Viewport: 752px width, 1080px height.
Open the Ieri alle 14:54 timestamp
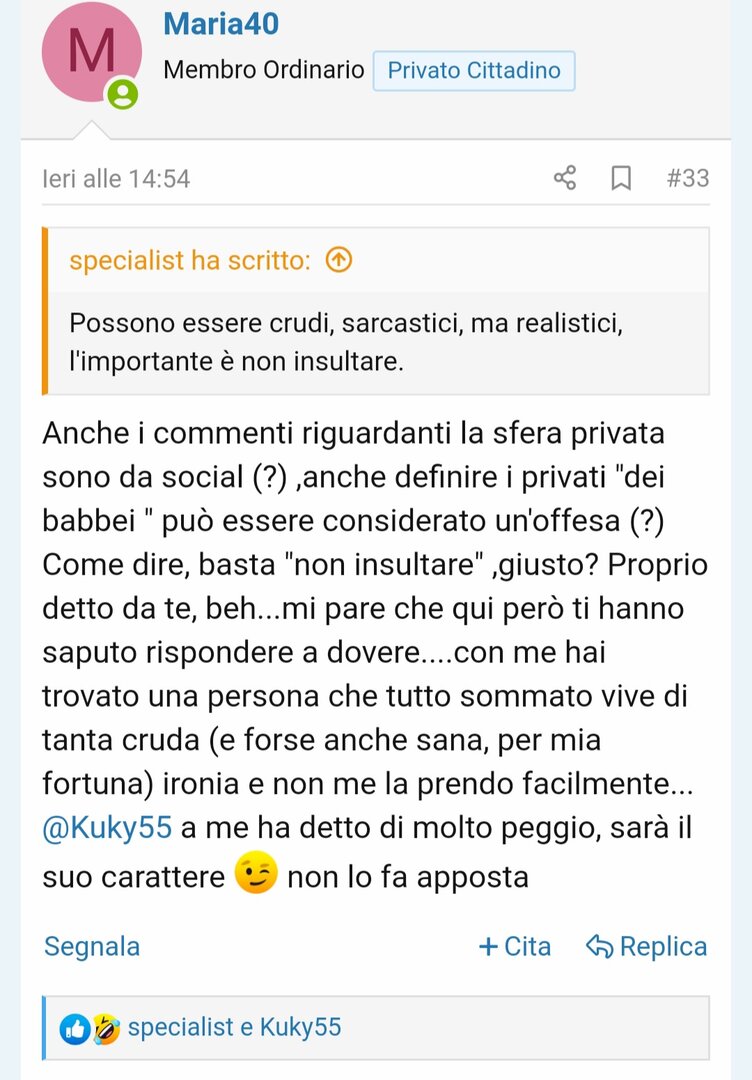coord(116,179)
